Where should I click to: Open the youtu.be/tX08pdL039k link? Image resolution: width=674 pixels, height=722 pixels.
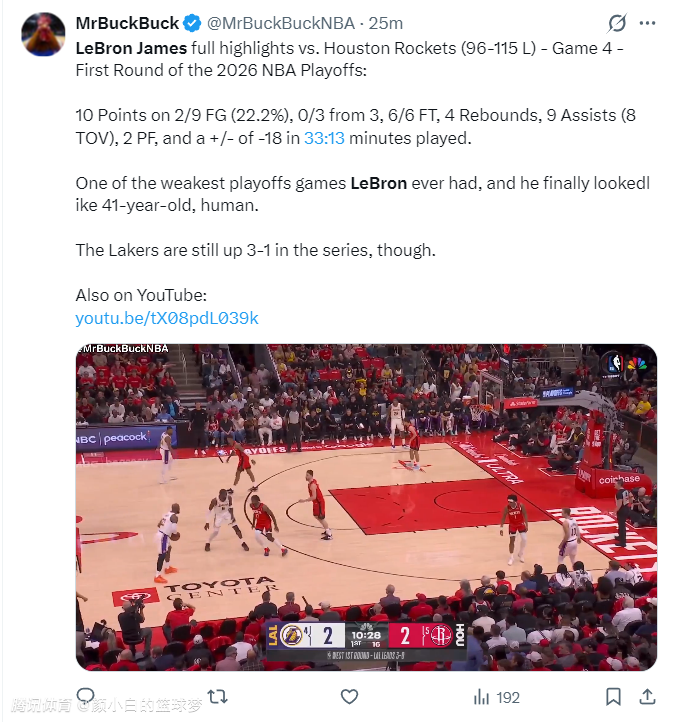167,318
